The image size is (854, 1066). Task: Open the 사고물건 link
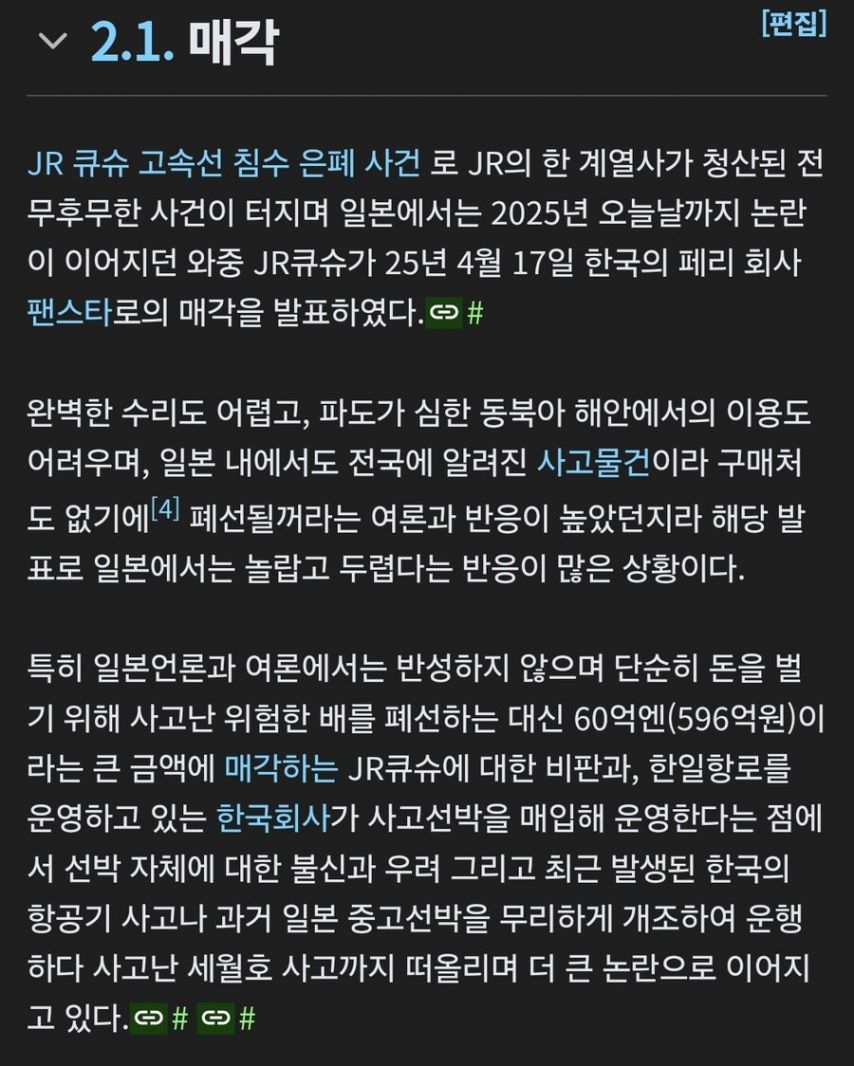tap(593, 462)
